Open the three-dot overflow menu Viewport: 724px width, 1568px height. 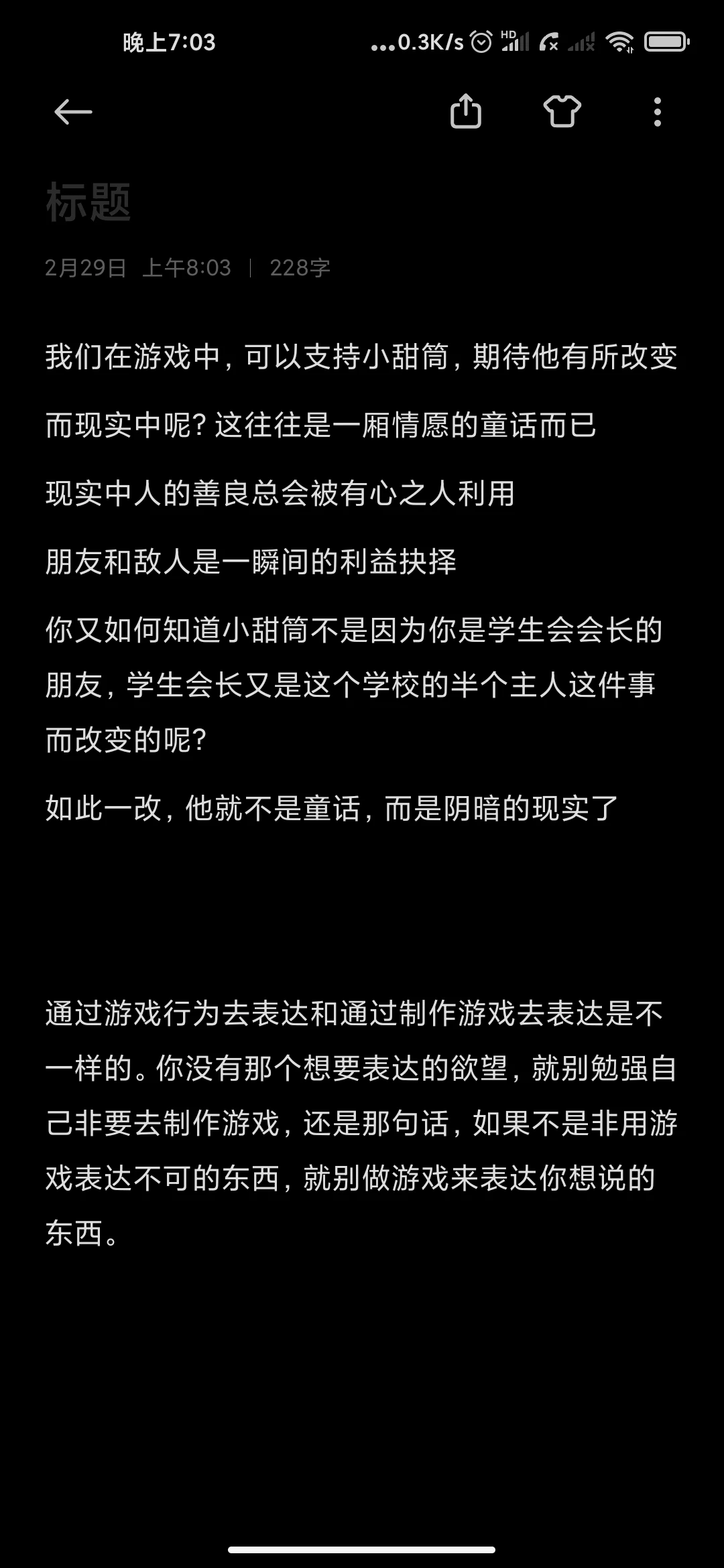[x=658, y=112]
